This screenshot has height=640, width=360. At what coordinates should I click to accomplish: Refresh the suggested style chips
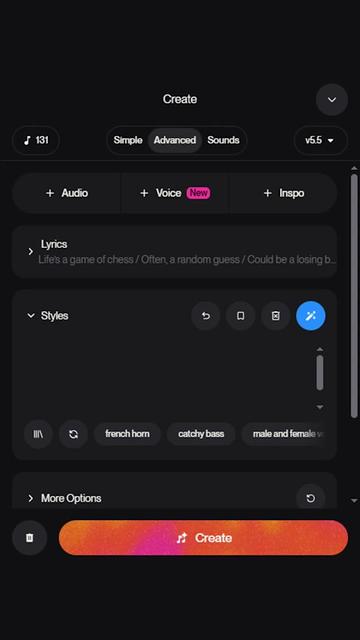click(x=73, y=434)
